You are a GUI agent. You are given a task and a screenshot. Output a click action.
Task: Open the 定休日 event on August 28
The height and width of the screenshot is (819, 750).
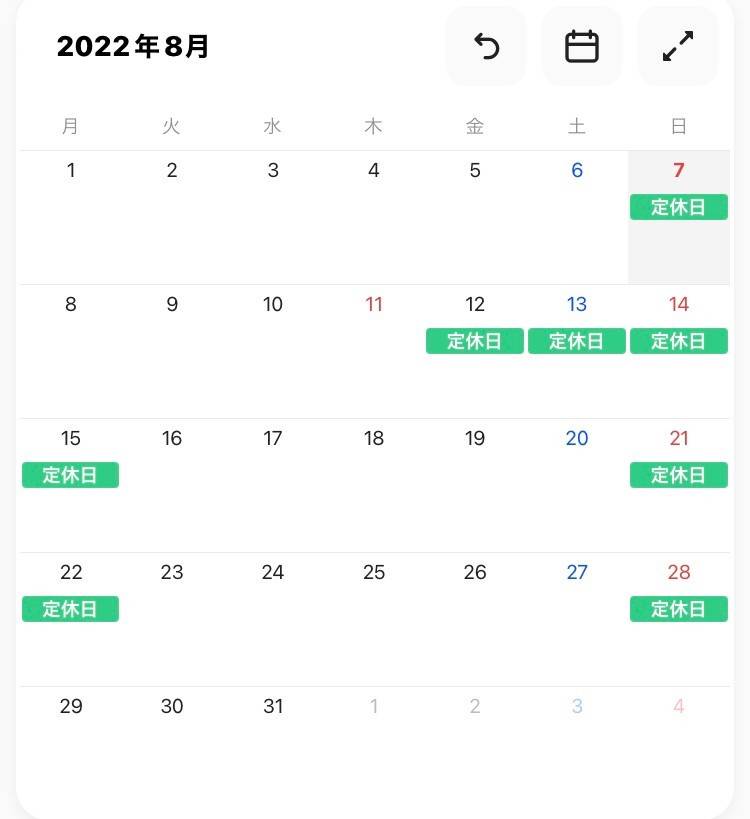pos(679,609)
